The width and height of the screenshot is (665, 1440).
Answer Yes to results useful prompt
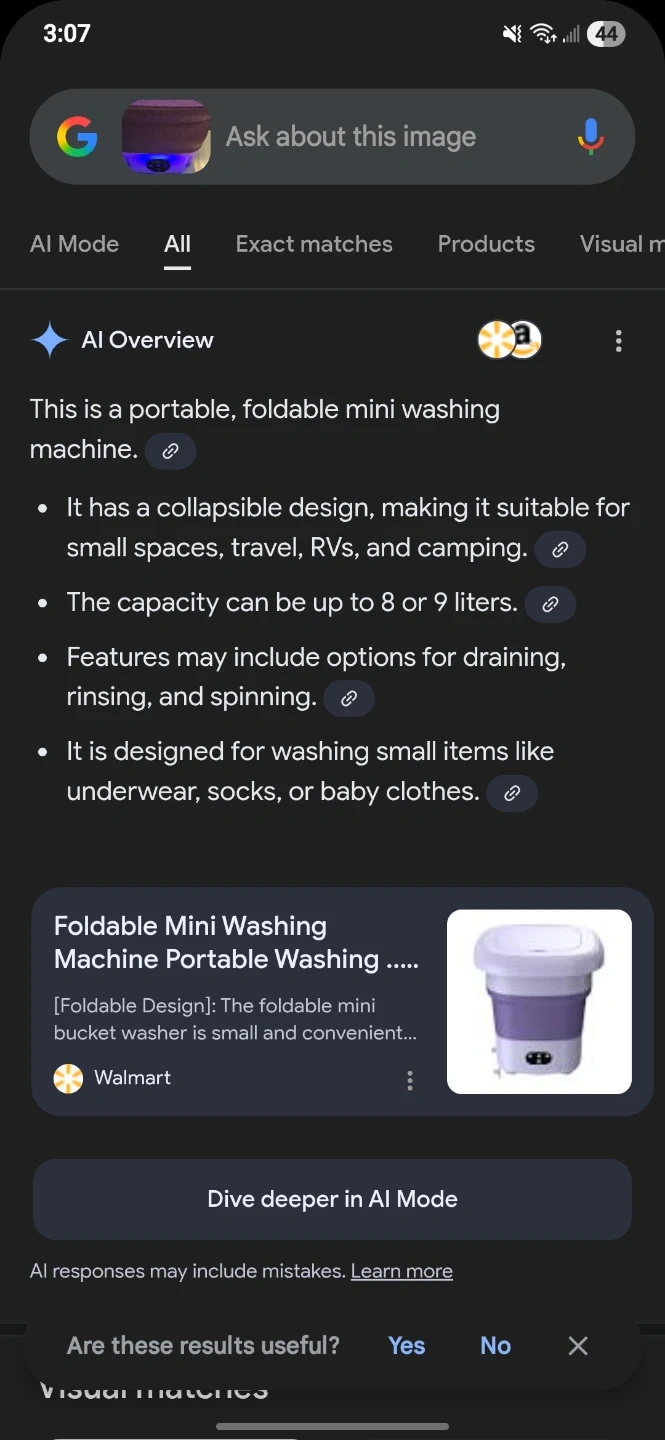(x=406, y=1346)
